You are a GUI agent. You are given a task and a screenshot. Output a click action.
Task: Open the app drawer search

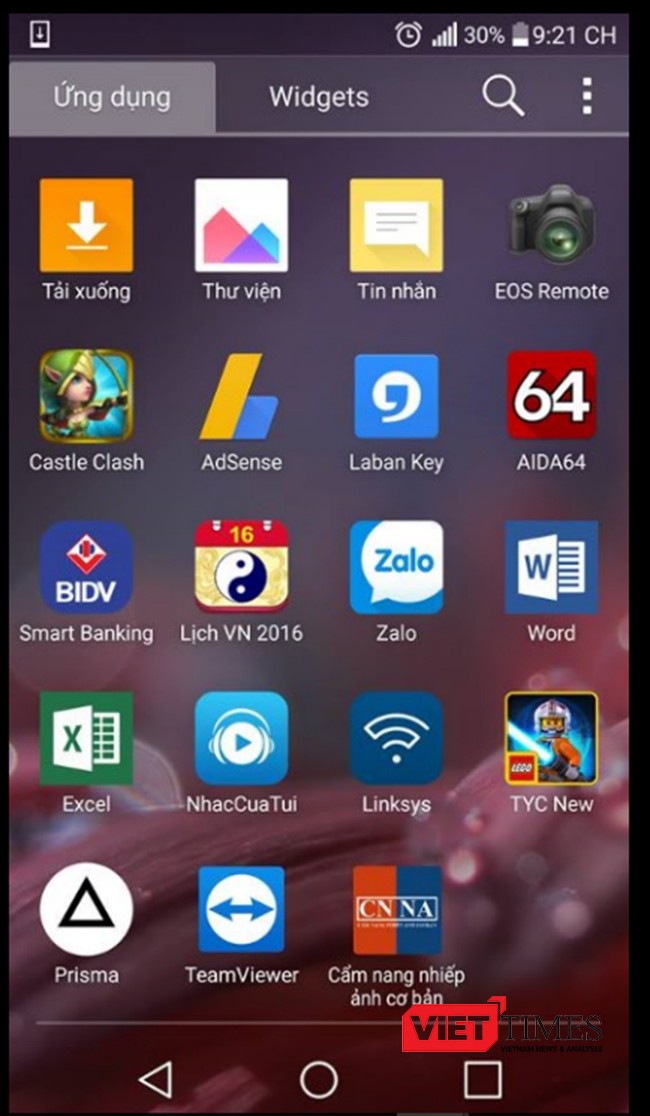click(503, 96)
